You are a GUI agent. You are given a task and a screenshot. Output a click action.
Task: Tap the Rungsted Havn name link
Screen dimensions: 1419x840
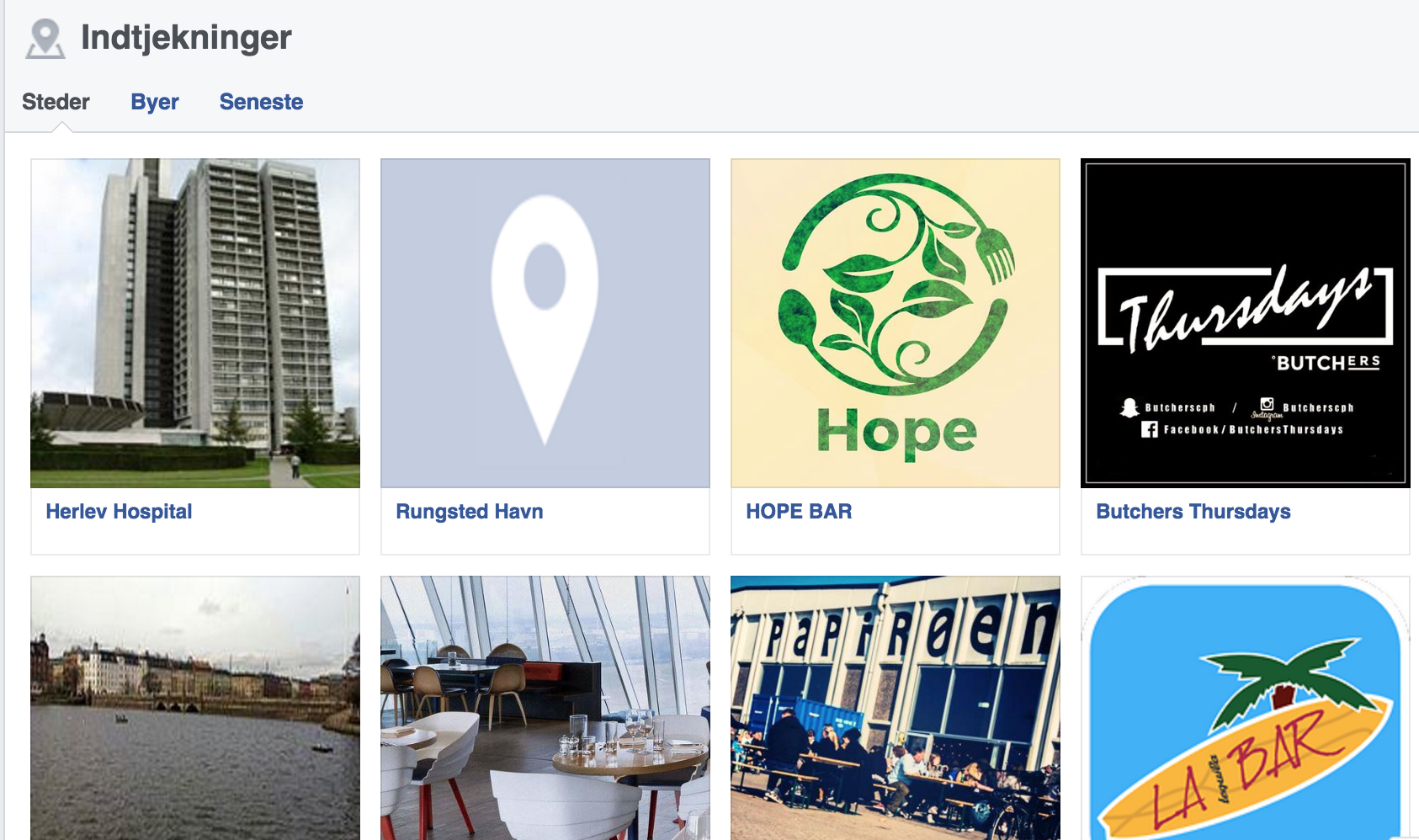coord(470,512)
